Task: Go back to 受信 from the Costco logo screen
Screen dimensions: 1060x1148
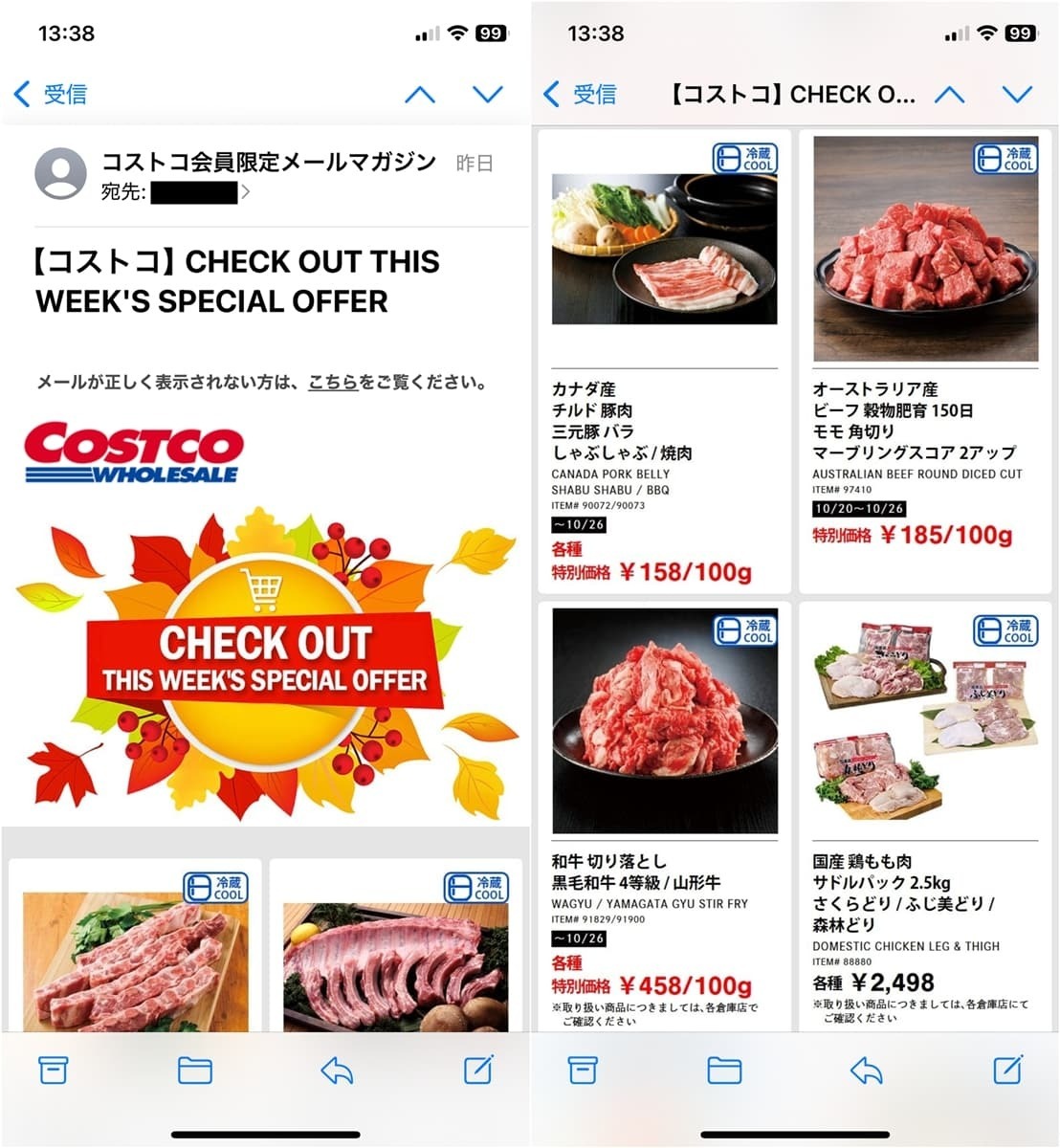Action: pyautogui.click(x=51, y=94)
